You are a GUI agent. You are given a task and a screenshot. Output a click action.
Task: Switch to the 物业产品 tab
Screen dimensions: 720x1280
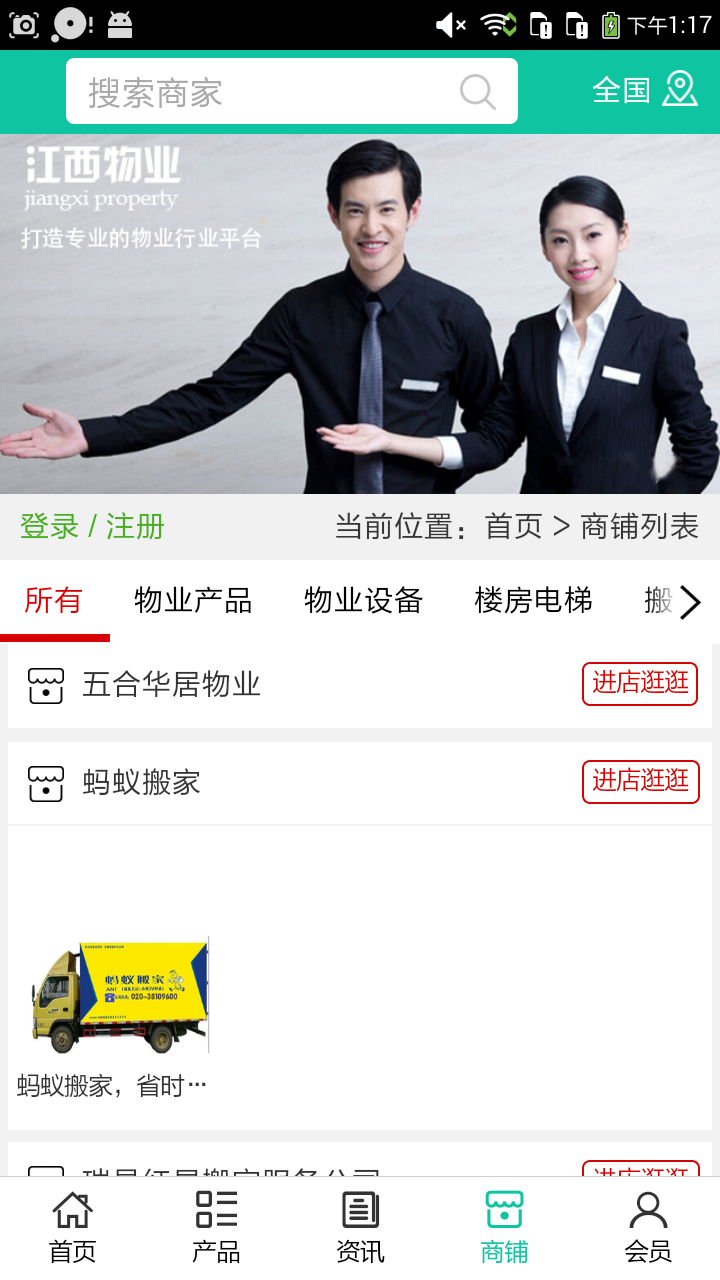[x=193, y=600]
